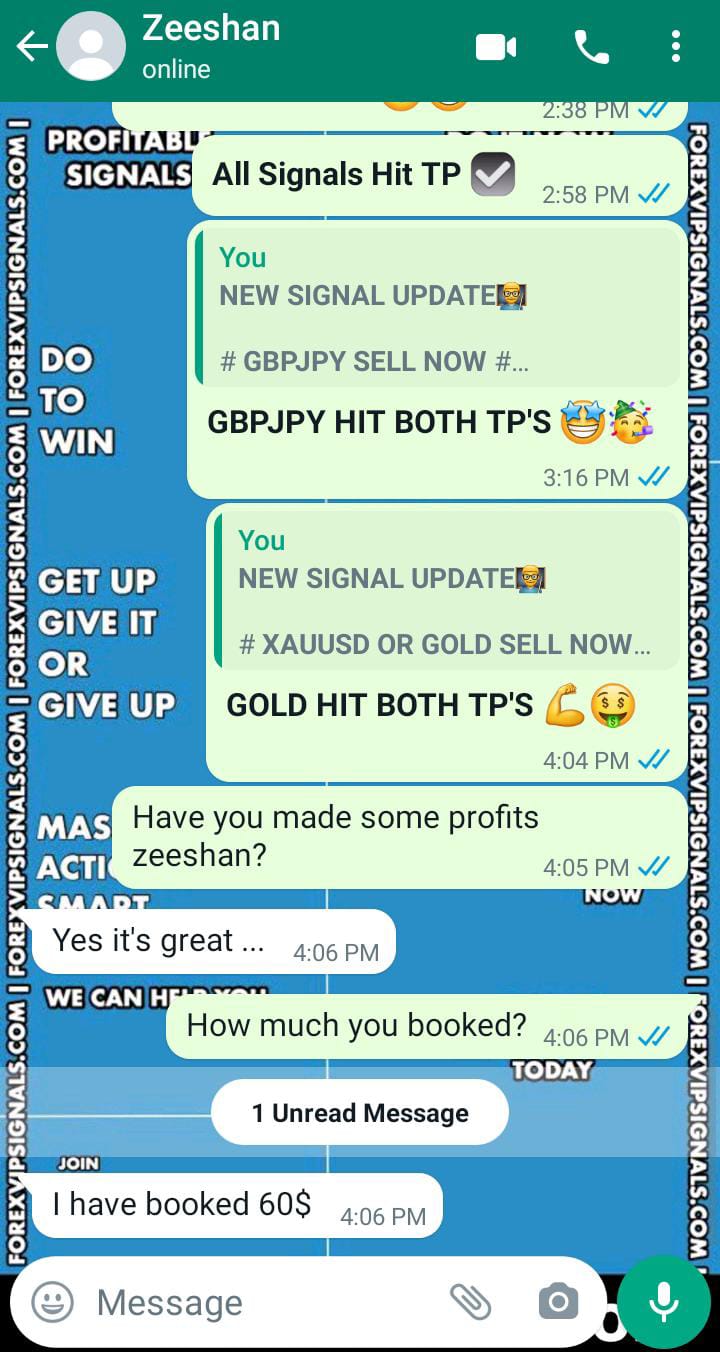
Task: Open the emoji picker
Action: (x=53, y=1302)
